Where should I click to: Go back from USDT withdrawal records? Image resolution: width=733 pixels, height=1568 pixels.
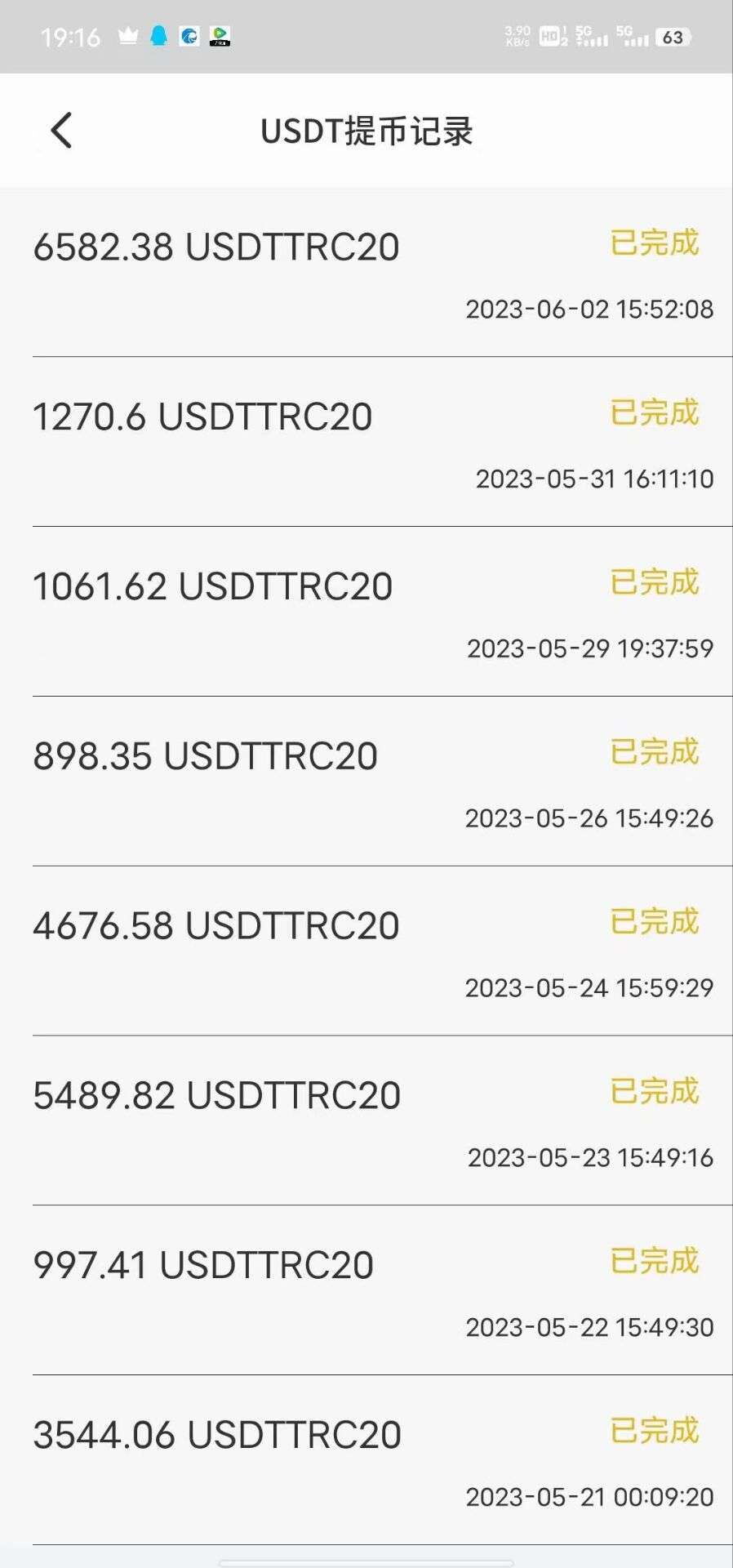coord(61,131)
